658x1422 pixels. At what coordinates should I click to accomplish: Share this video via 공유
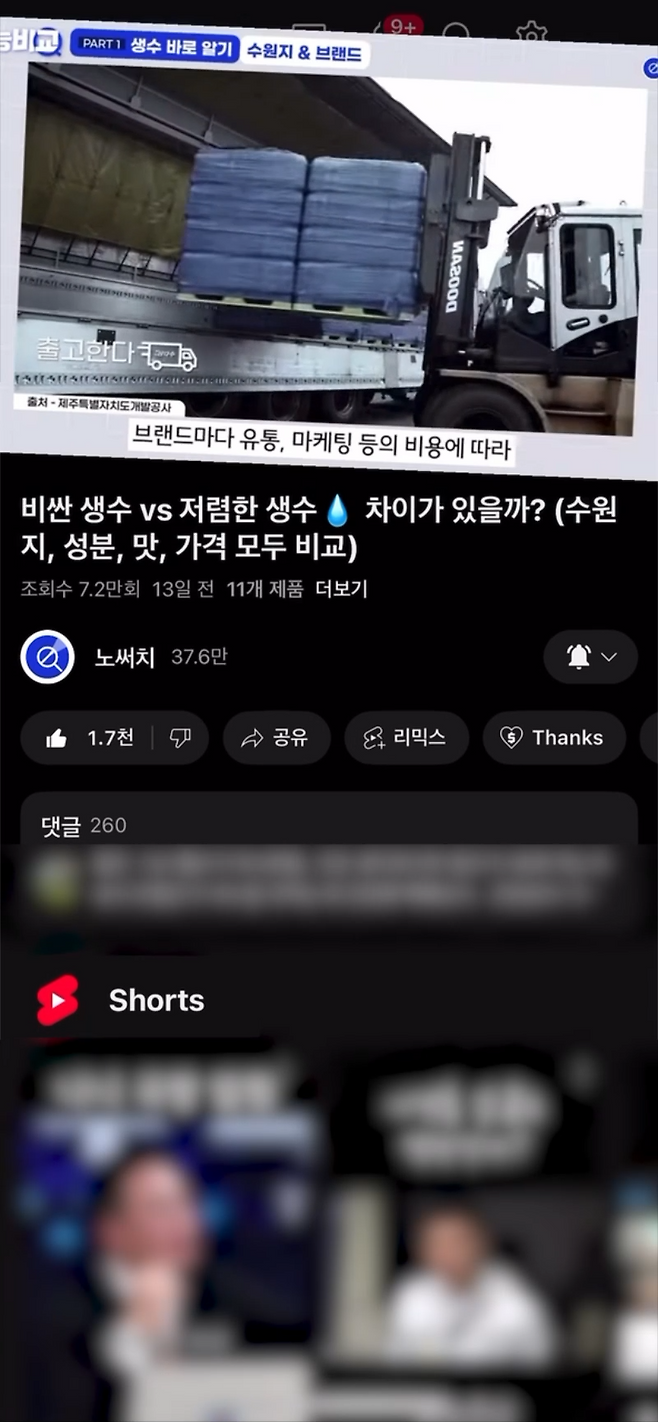pyautogui.click(x=274, y=738)
